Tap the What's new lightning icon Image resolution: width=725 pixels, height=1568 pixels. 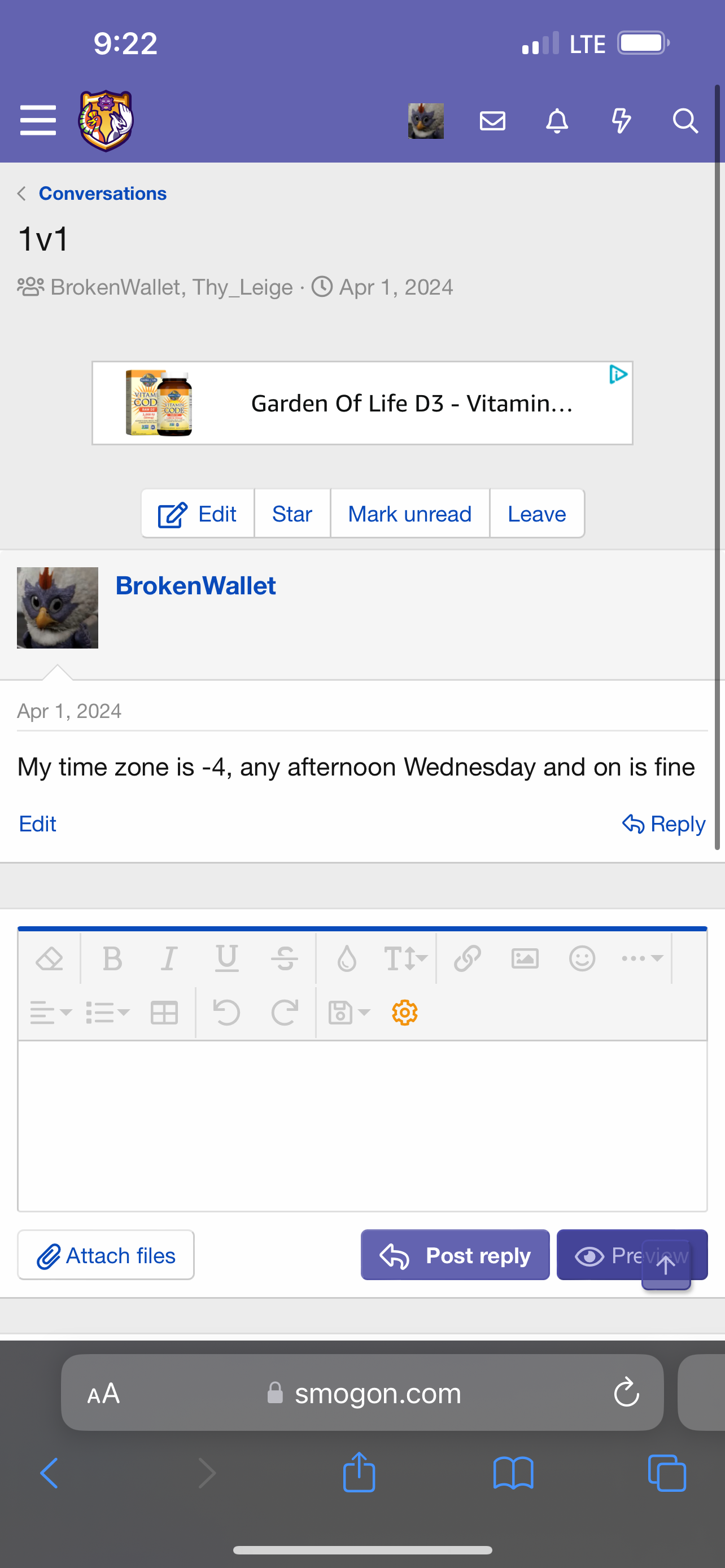click(621, 121)
